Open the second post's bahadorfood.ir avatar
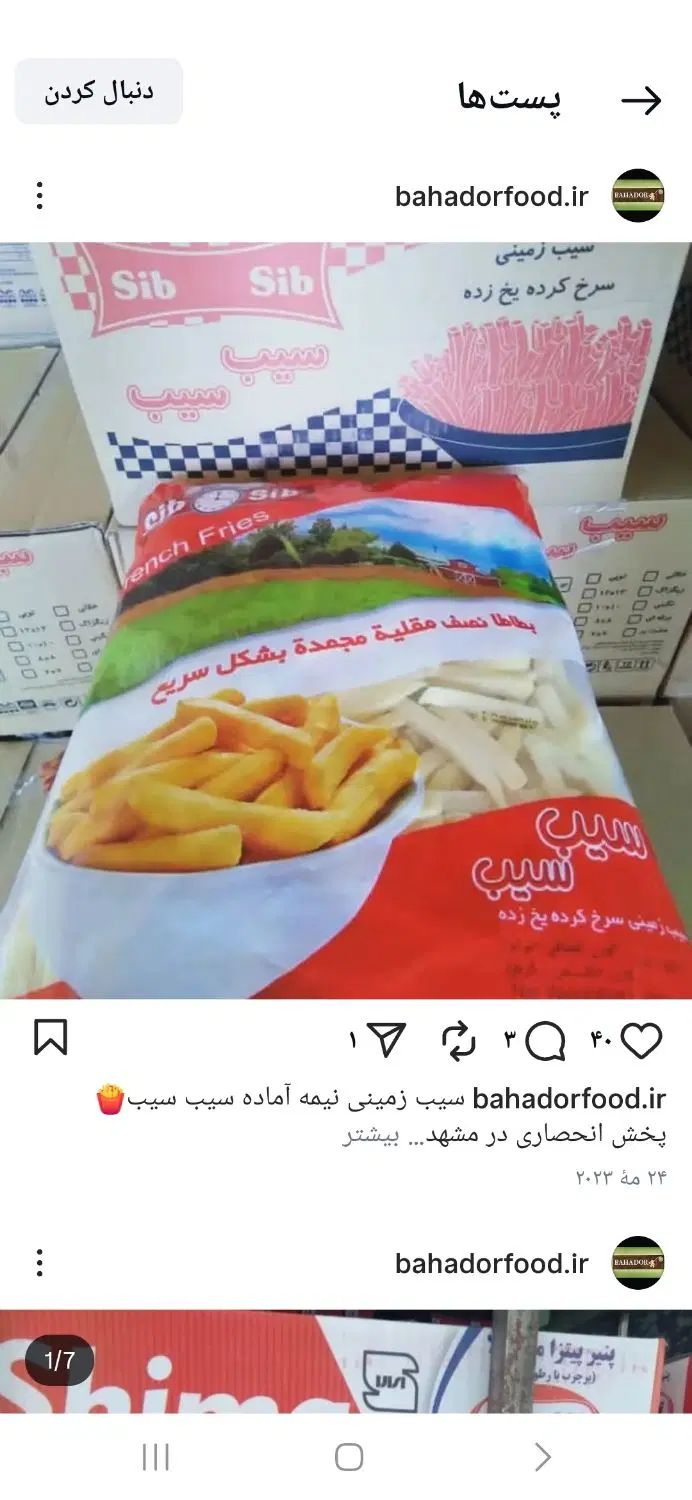This screenshot has width=692, height=1500. point(638,1263)
